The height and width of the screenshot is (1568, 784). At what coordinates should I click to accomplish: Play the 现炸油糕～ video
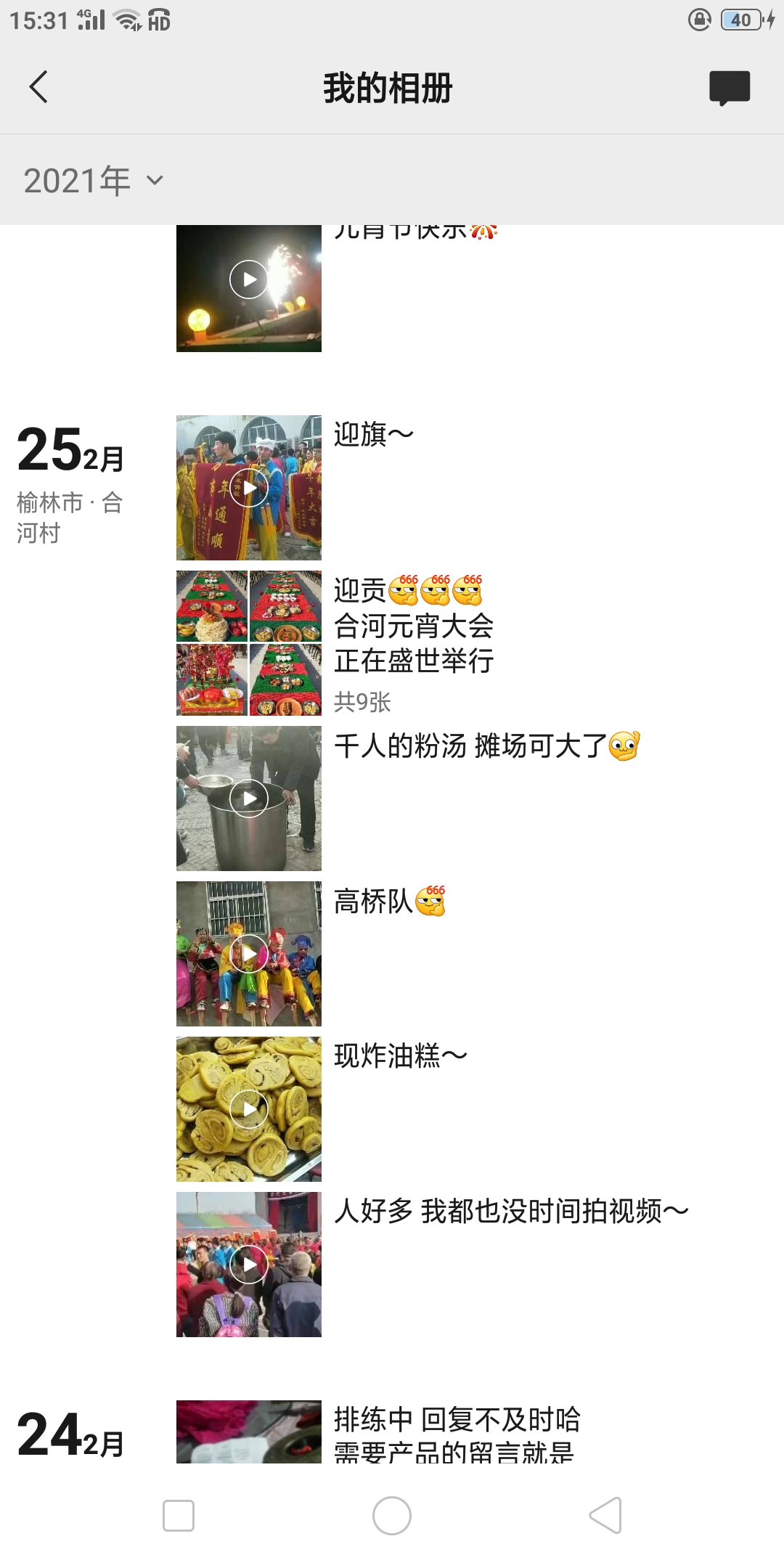tap(248, 1109)
